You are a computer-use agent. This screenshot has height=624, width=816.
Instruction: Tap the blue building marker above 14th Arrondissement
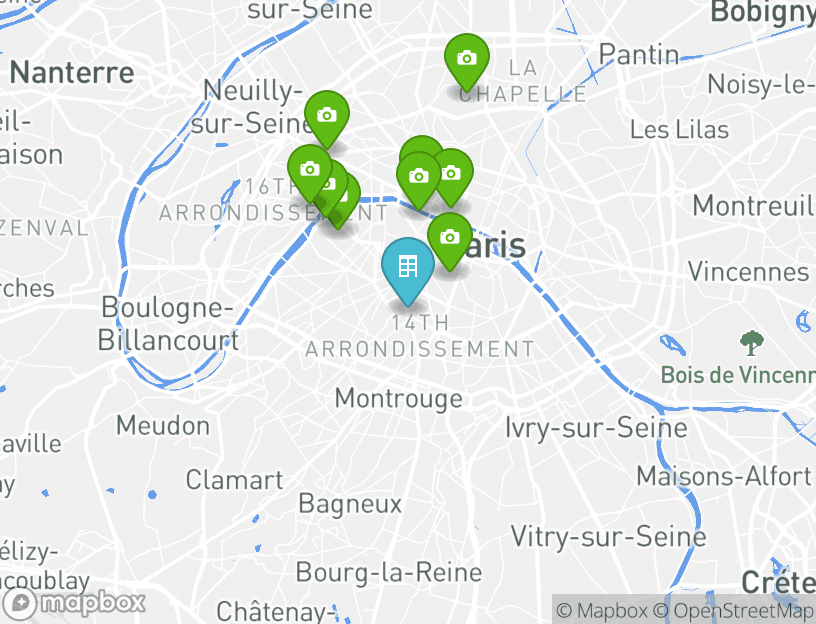(x=407, y=267)
